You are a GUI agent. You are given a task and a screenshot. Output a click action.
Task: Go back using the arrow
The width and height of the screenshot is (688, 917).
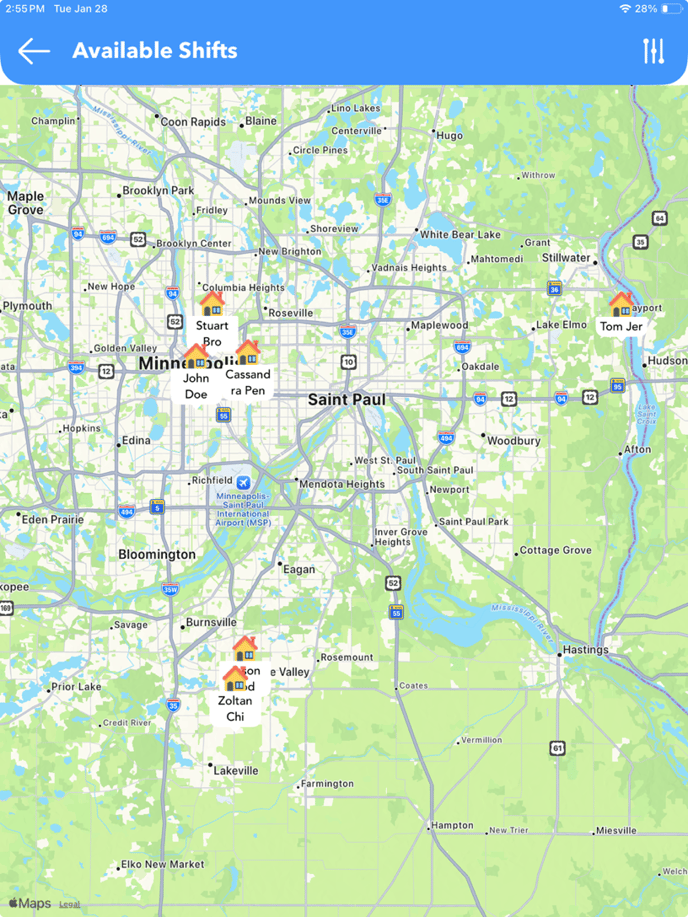[34, 51]
